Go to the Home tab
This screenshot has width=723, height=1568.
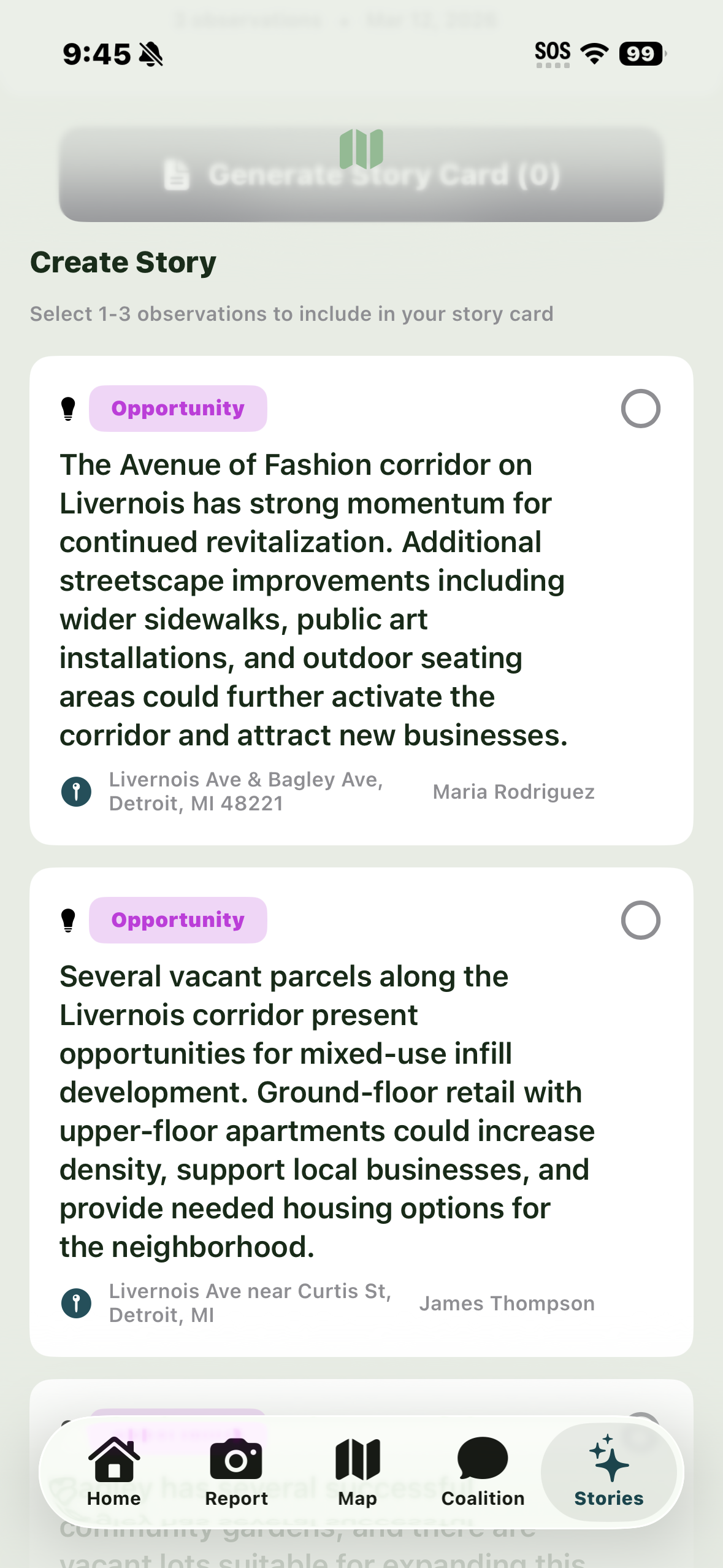coord(114,1472)
